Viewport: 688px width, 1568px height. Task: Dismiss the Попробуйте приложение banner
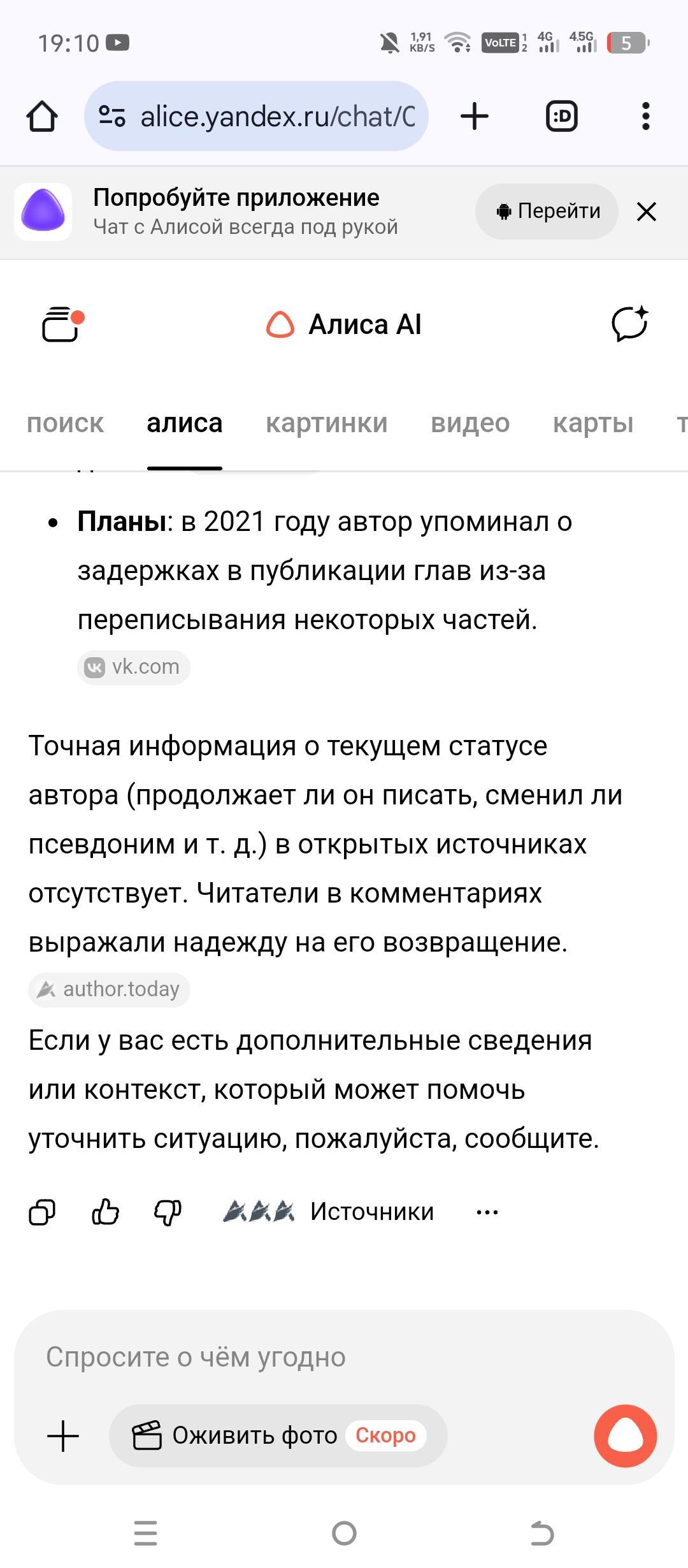point(646,212)
